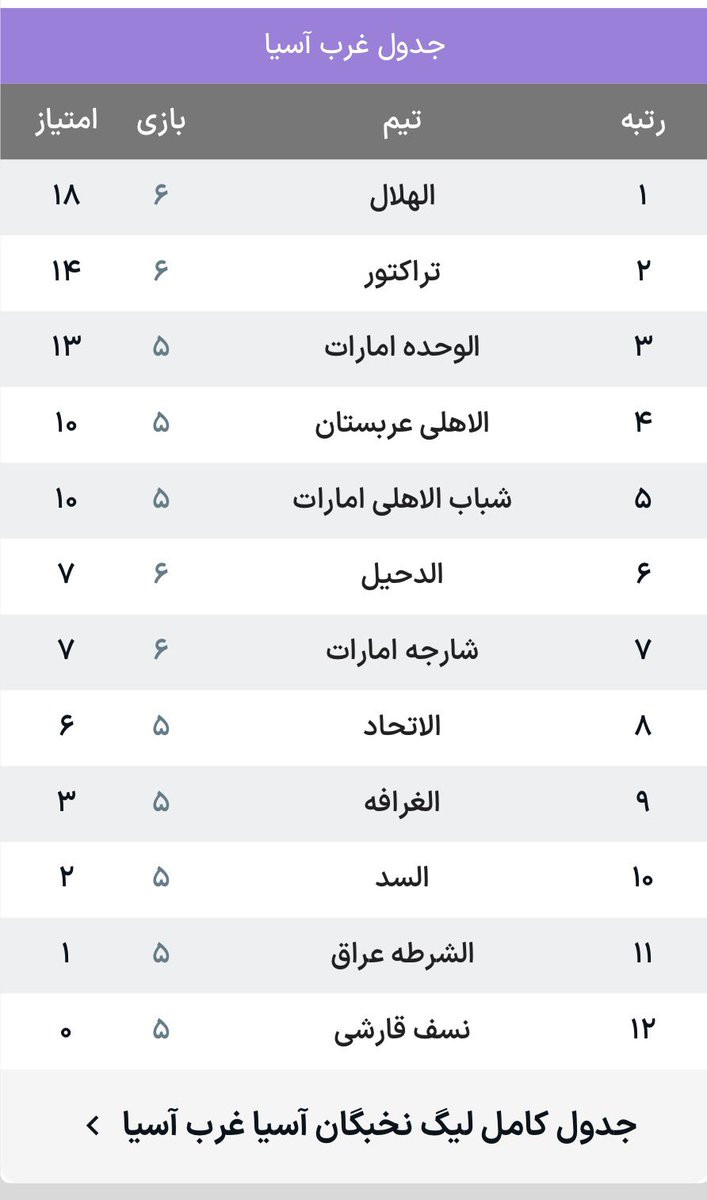
Task: Open the full AFC Elite West table link
Action: [x=362, y=1124]
